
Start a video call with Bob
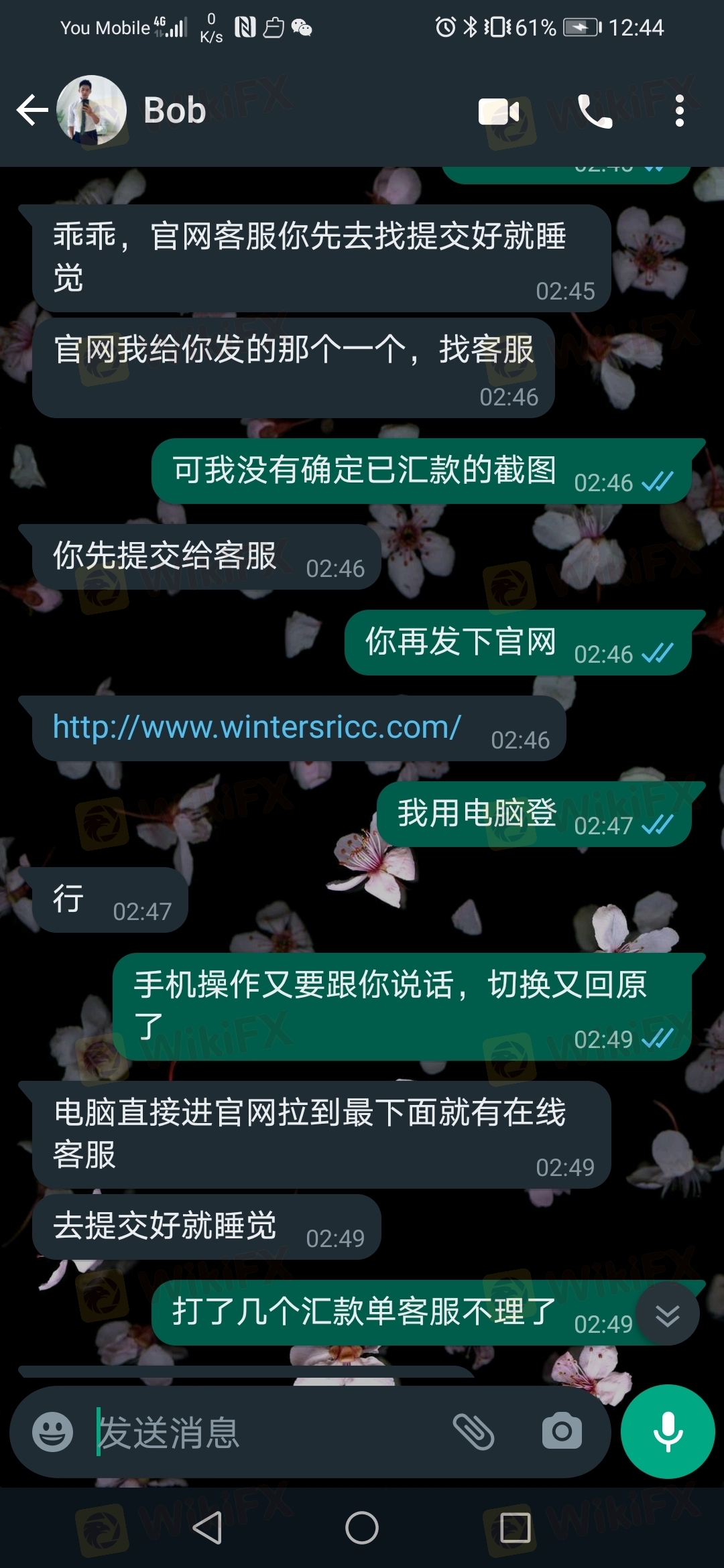[499, 111]
